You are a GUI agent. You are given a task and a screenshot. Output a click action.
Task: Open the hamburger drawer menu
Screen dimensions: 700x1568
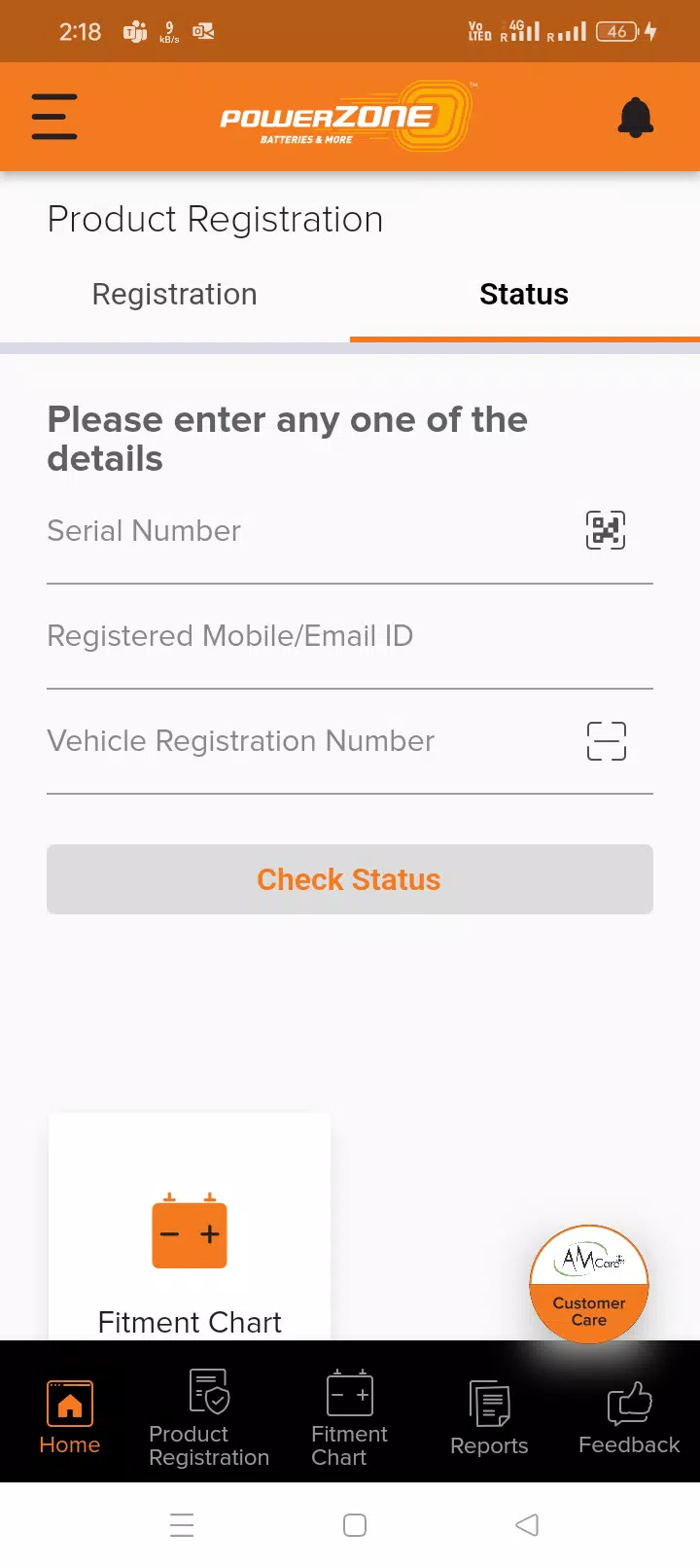[x=54, y=117]
